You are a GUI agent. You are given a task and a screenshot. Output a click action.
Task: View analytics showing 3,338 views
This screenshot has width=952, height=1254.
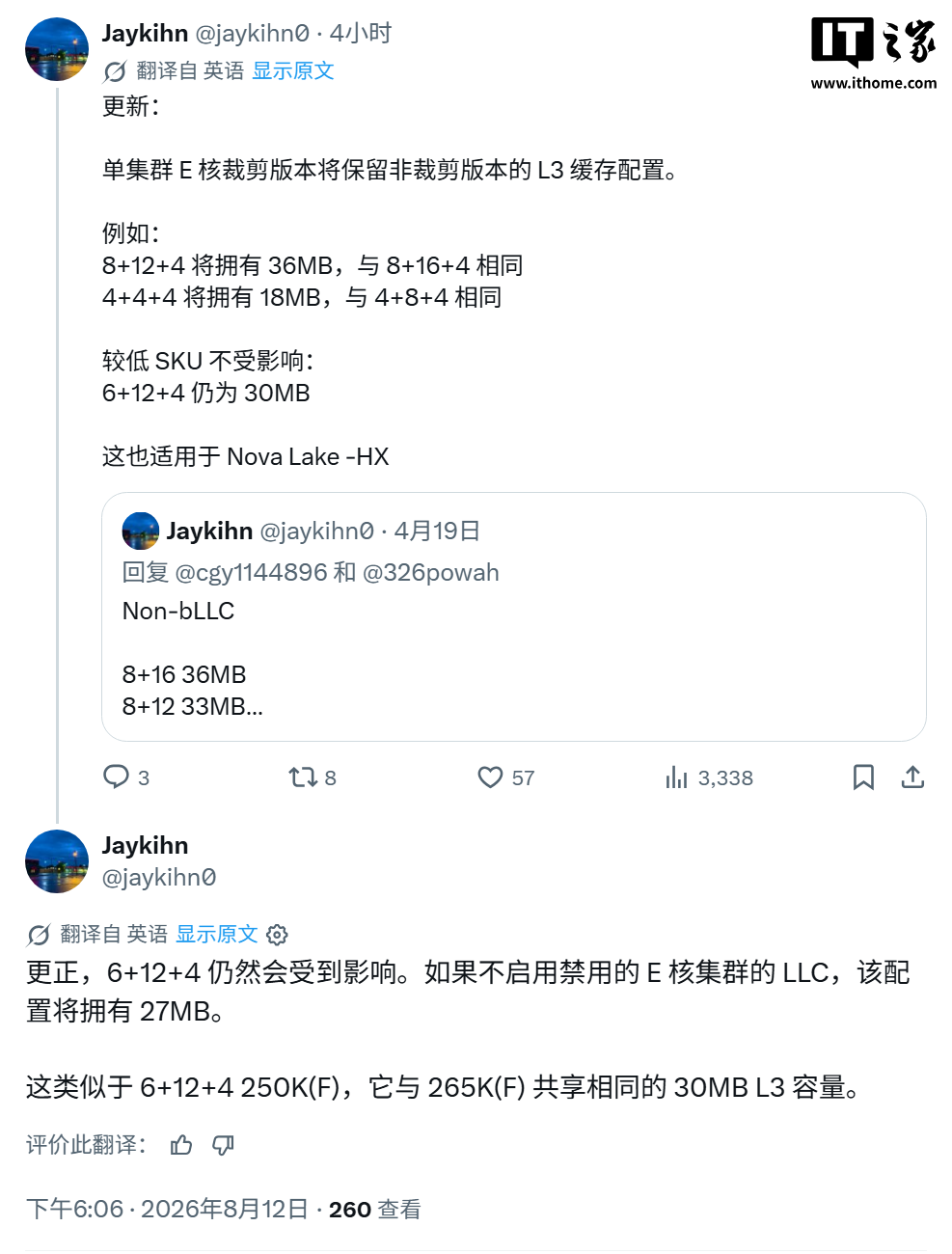[709, 777]
